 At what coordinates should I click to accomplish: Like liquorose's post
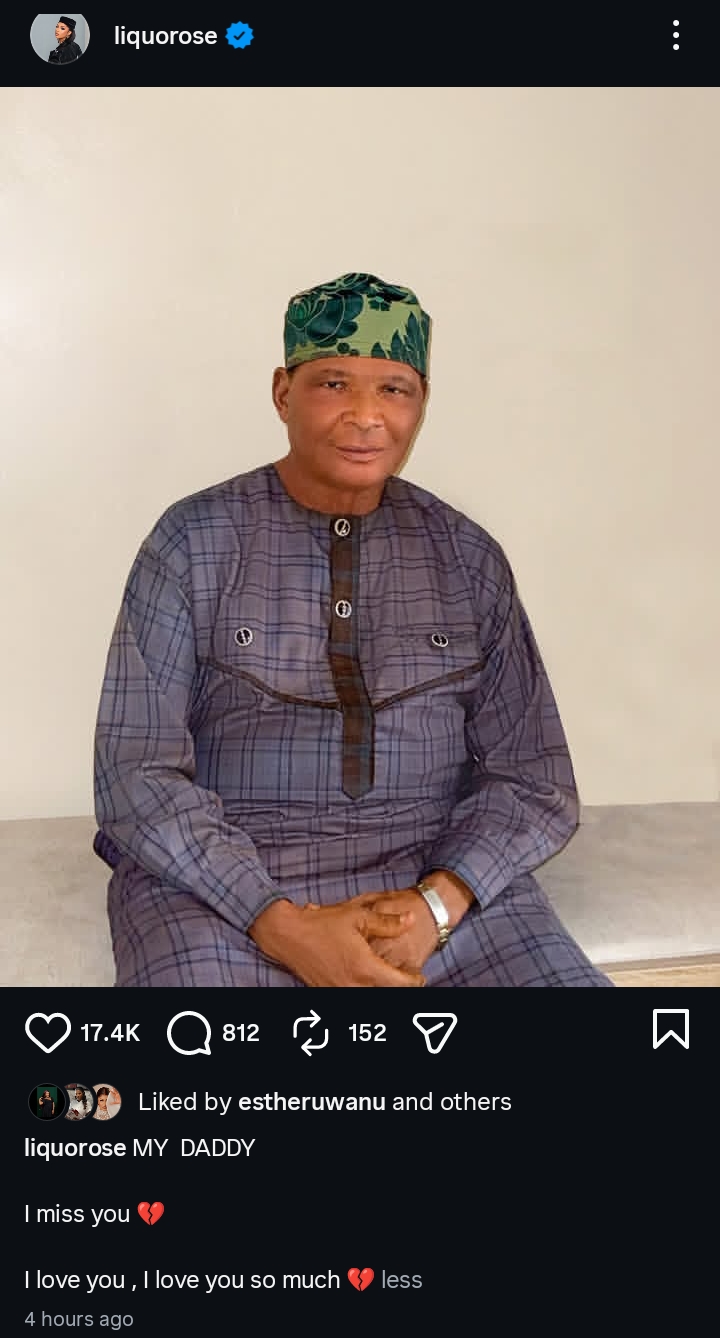48,1032
